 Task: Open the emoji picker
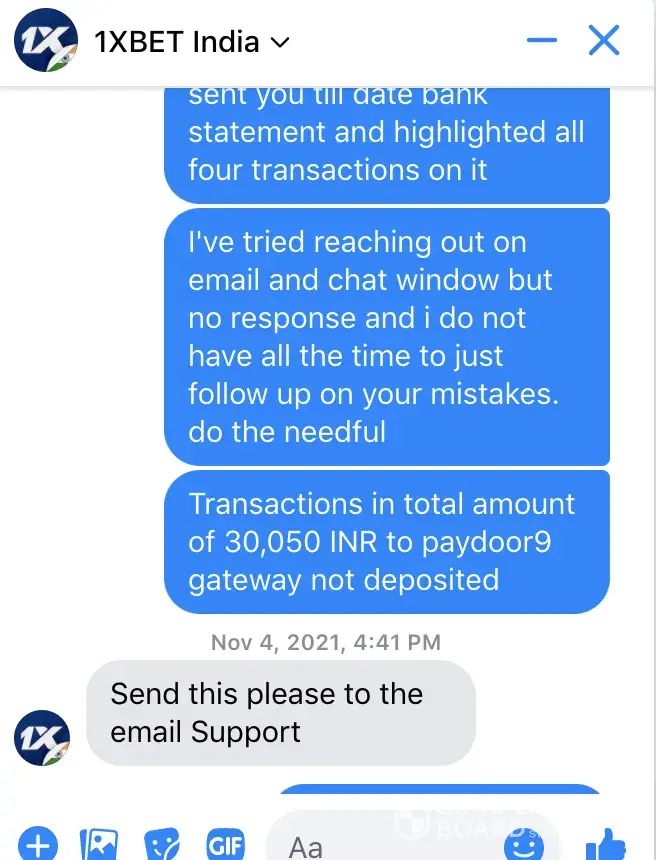pos(523,846)
